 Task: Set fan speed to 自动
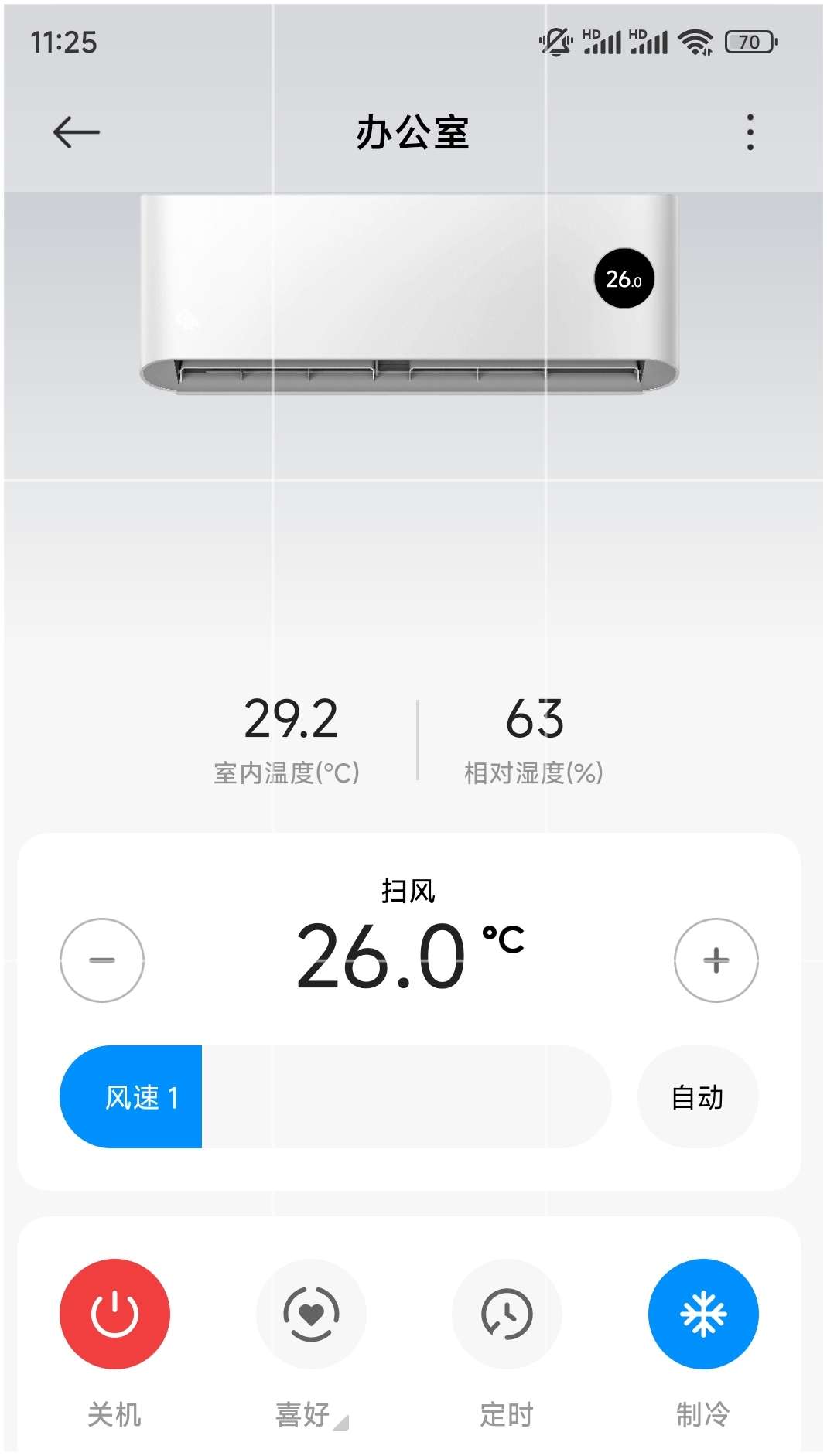tap(697, 1096)
